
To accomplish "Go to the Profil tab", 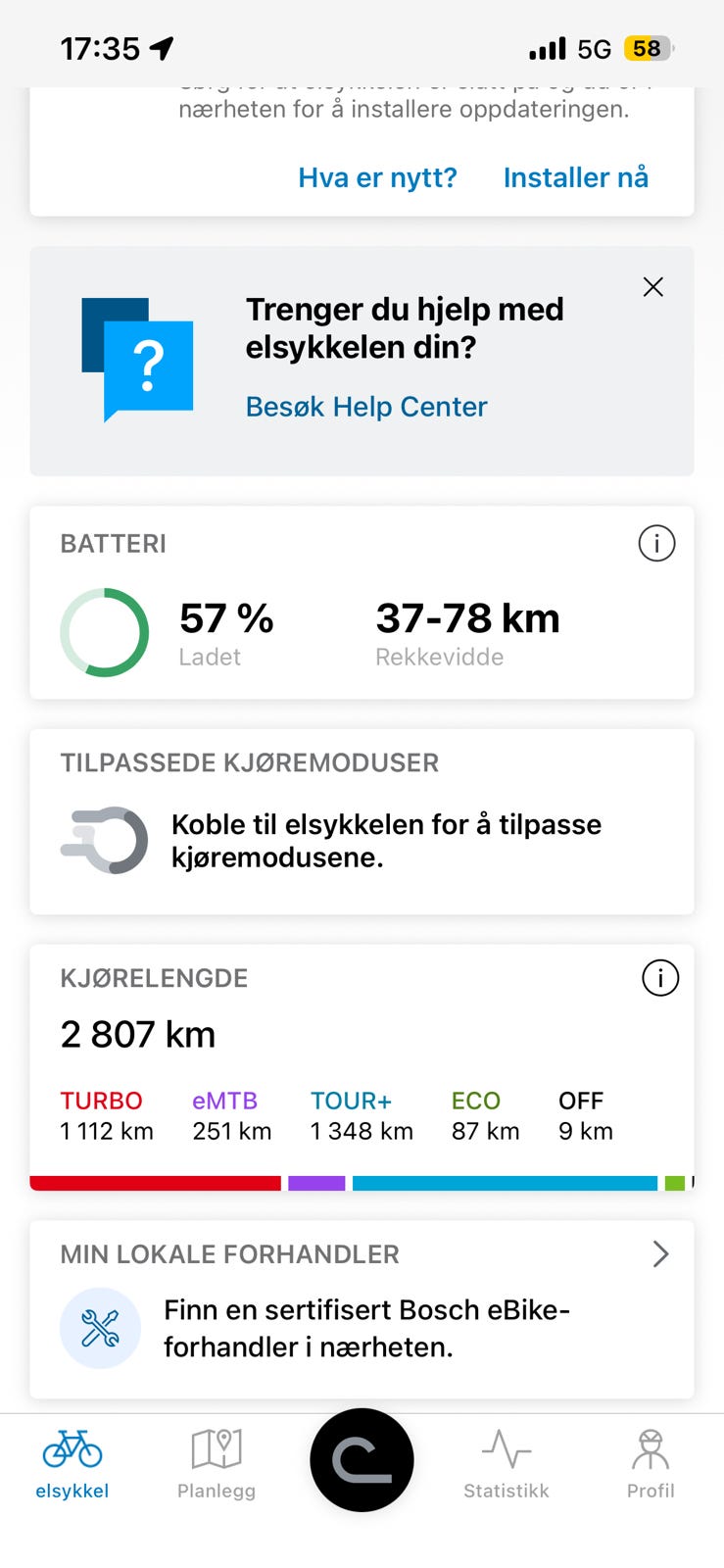I will pyautogui.click(x=651, y=1464).
